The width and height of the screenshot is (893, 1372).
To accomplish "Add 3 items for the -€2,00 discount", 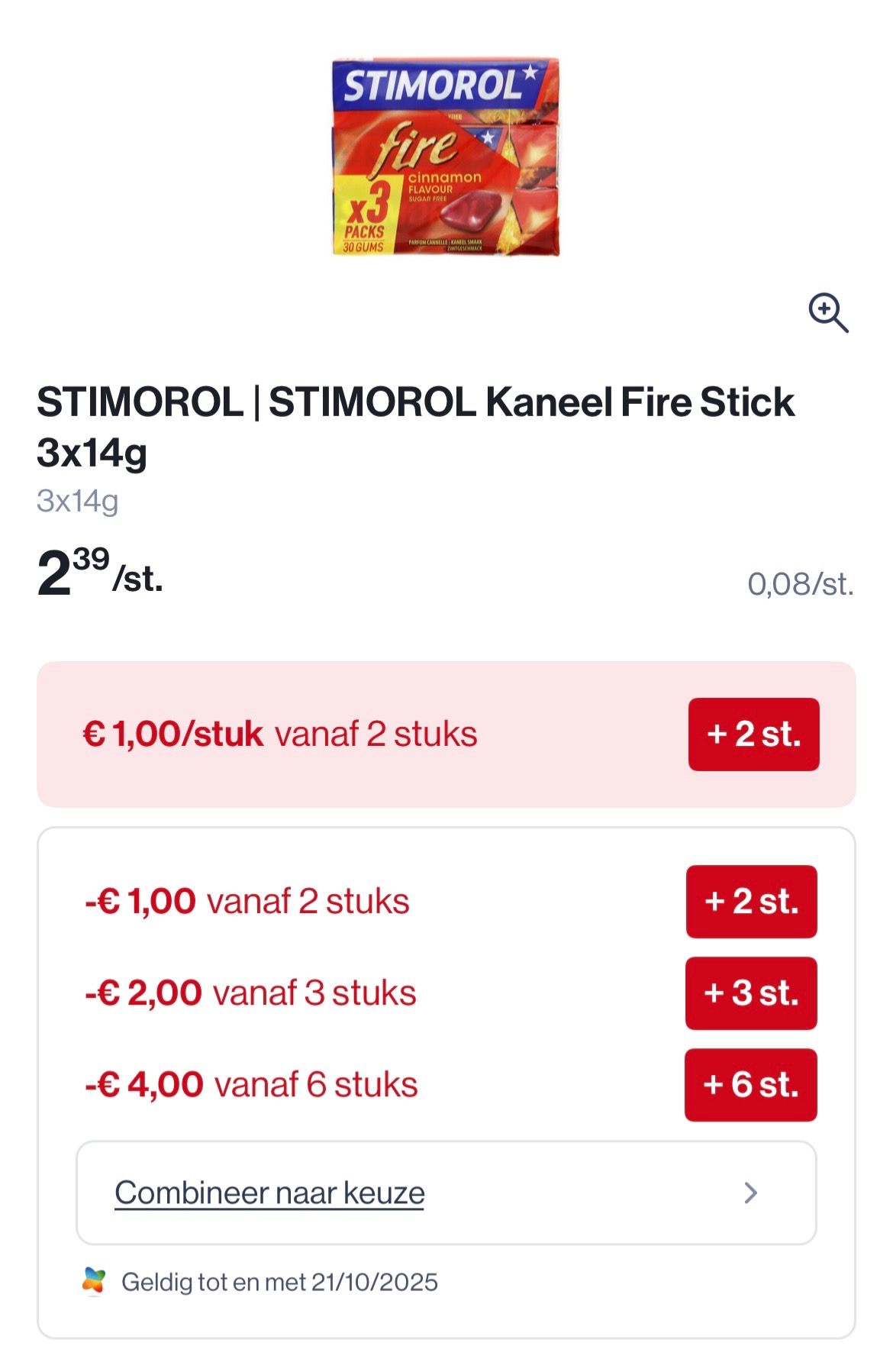I will (751, 993).
